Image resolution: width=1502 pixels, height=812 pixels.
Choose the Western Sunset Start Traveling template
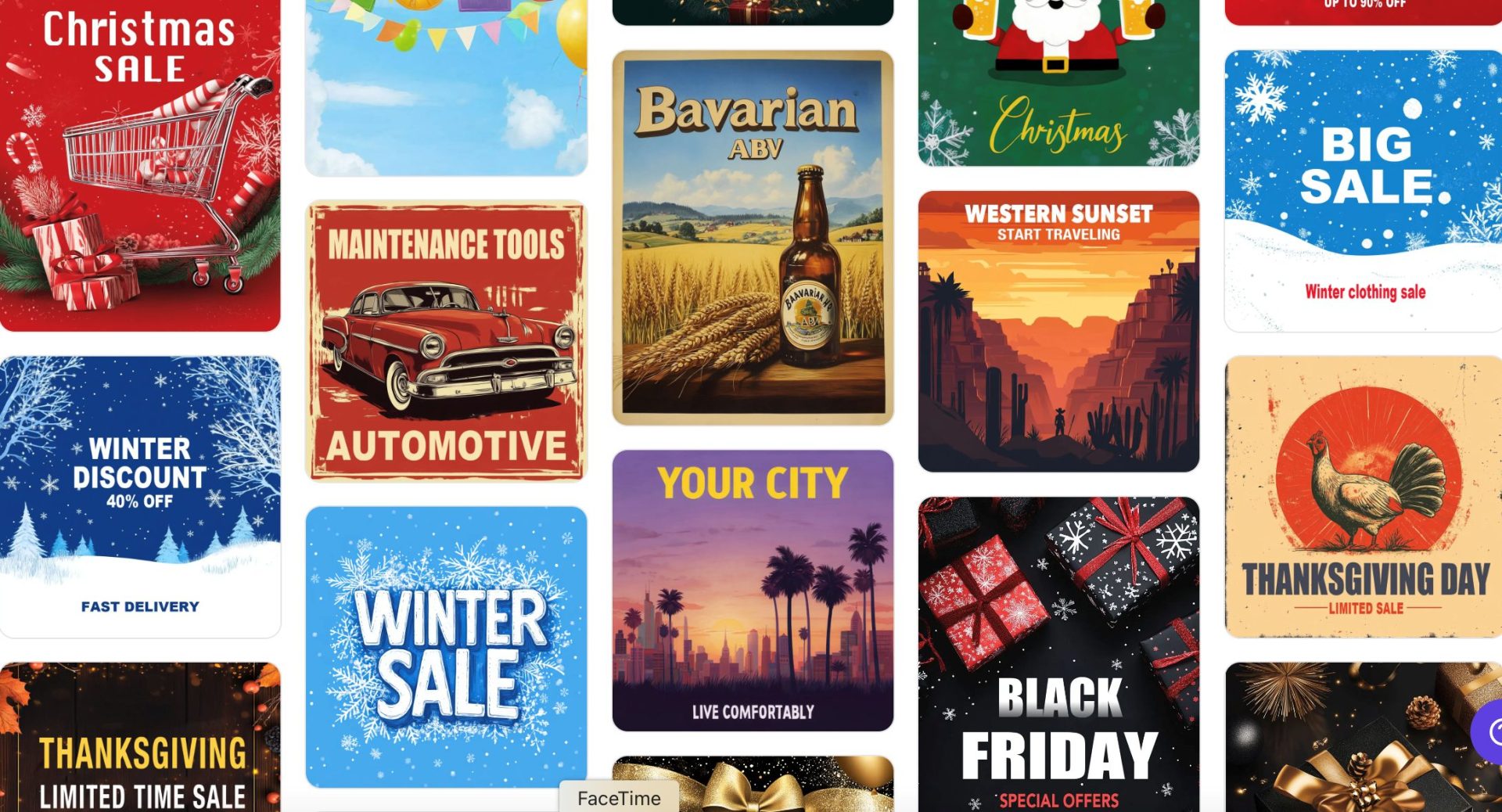[x=1058, y=331]
